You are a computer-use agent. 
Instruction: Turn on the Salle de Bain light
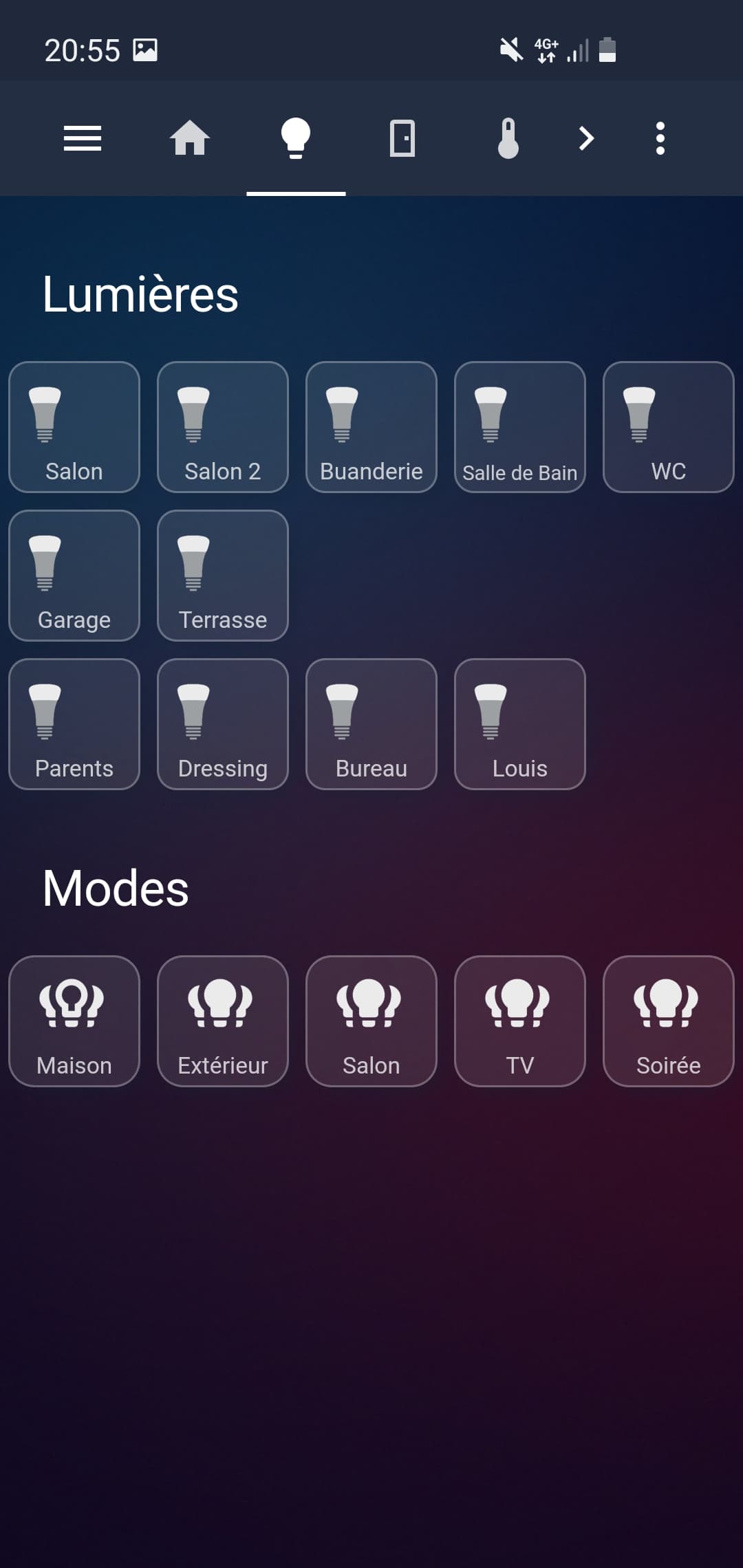coord(520,427)
